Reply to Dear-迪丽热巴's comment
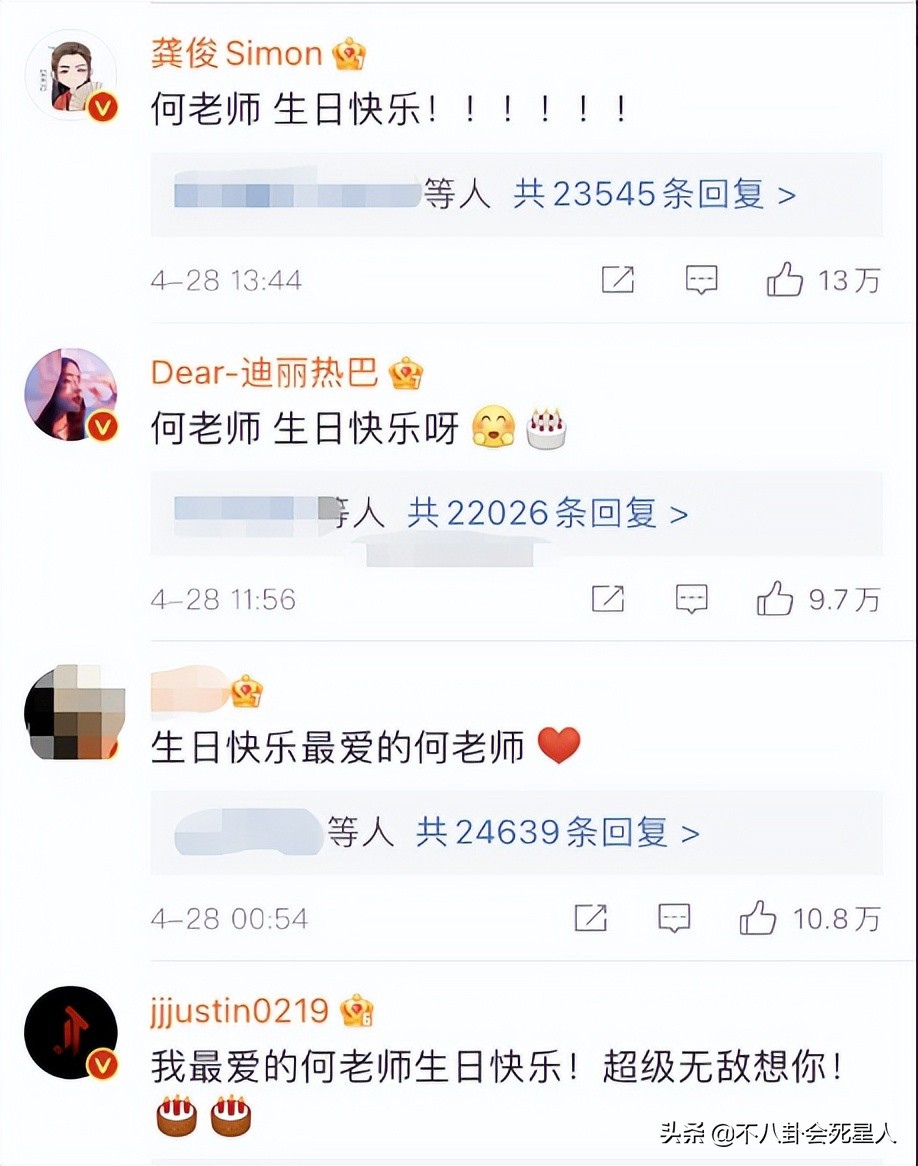 [691, 599]
